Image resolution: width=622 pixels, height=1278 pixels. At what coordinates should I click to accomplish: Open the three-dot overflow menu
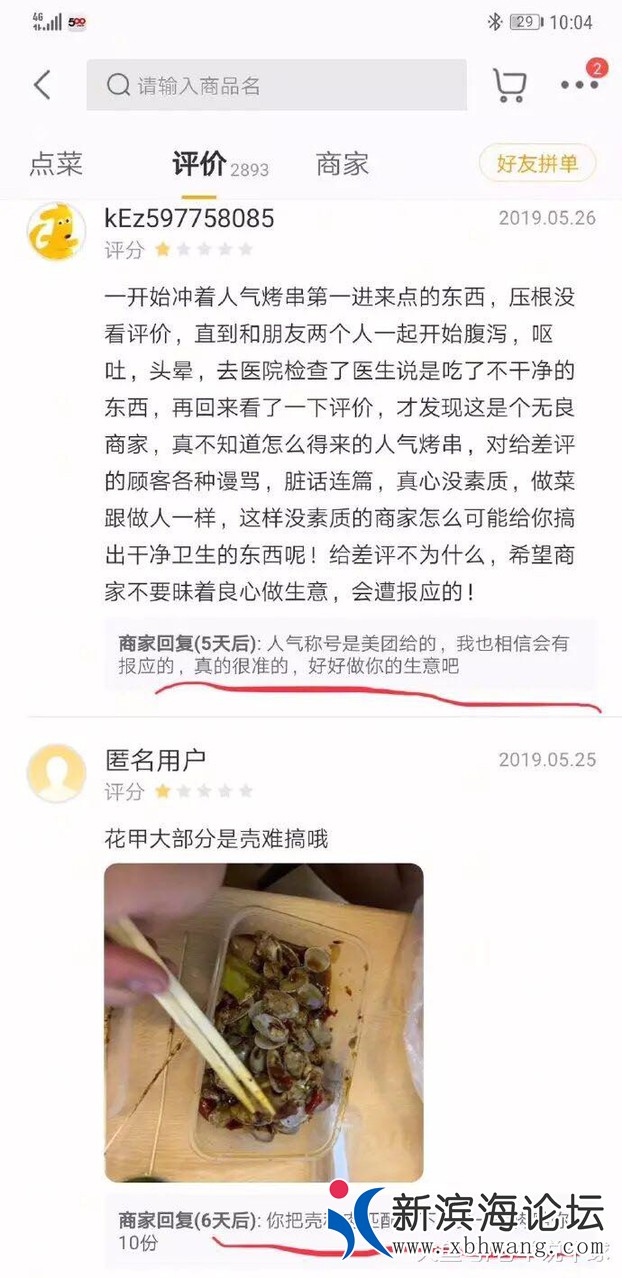click(579, 85)
